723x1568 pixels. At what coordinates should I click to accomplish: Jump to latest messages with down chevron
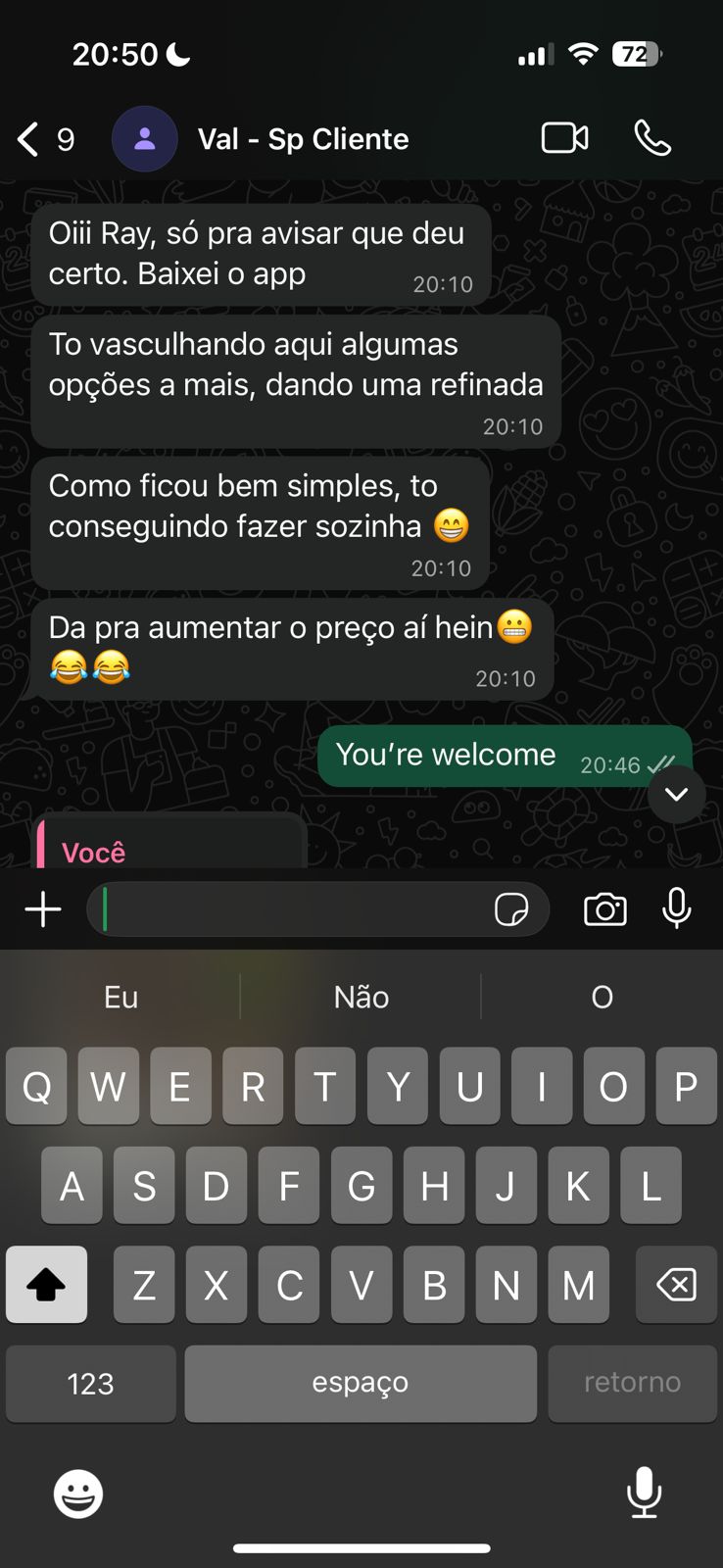coord(676,795)
